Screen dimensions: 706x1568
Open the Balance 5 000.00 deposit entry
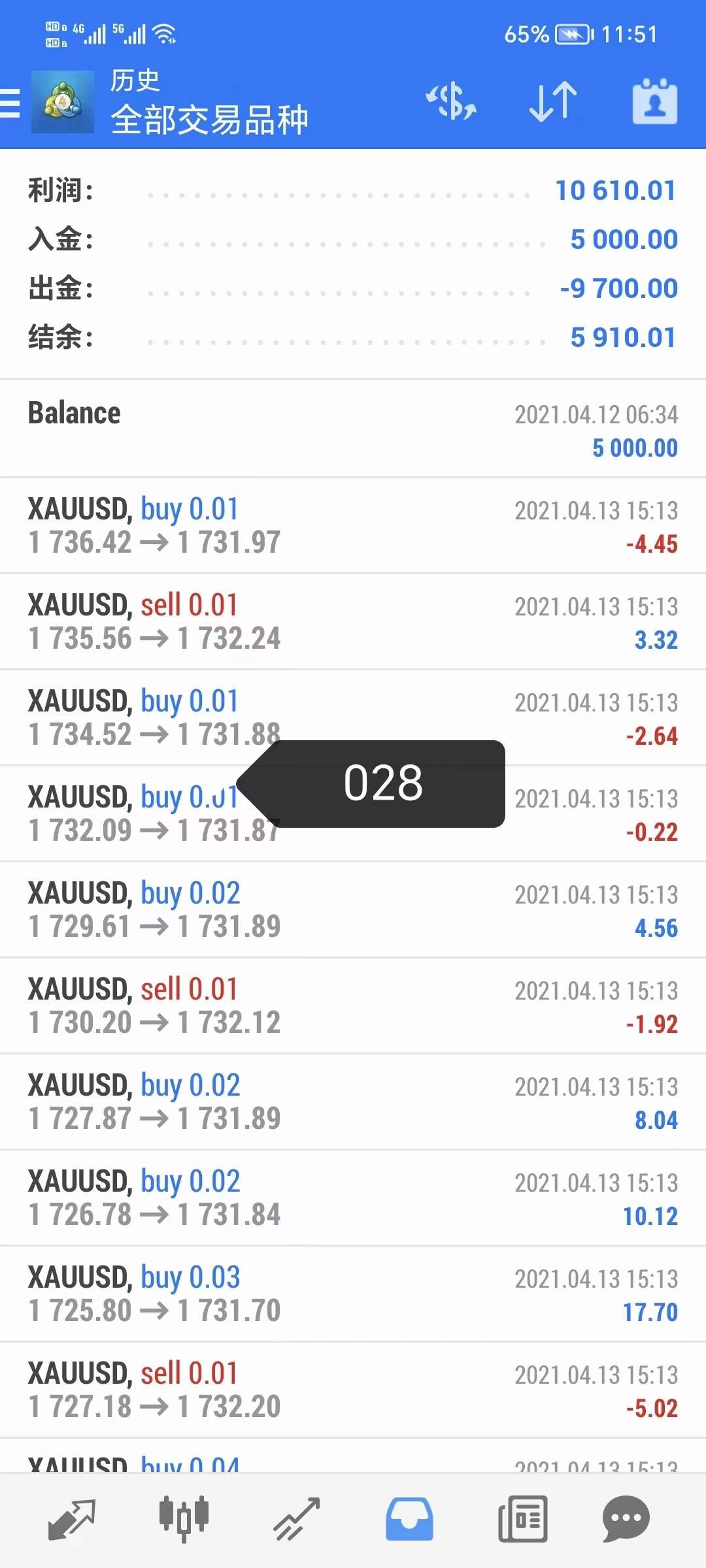353,429
